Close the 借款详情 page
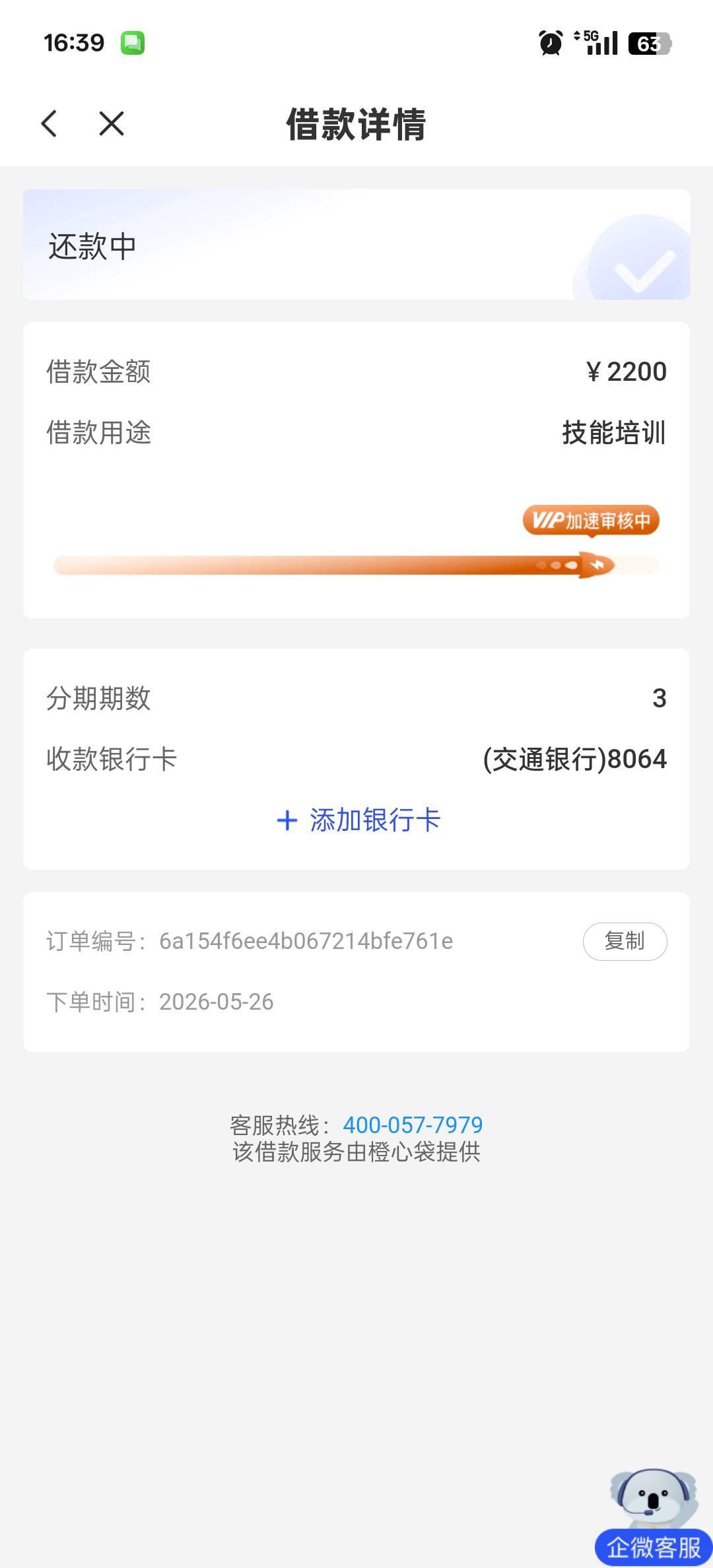 pos(112,123)
